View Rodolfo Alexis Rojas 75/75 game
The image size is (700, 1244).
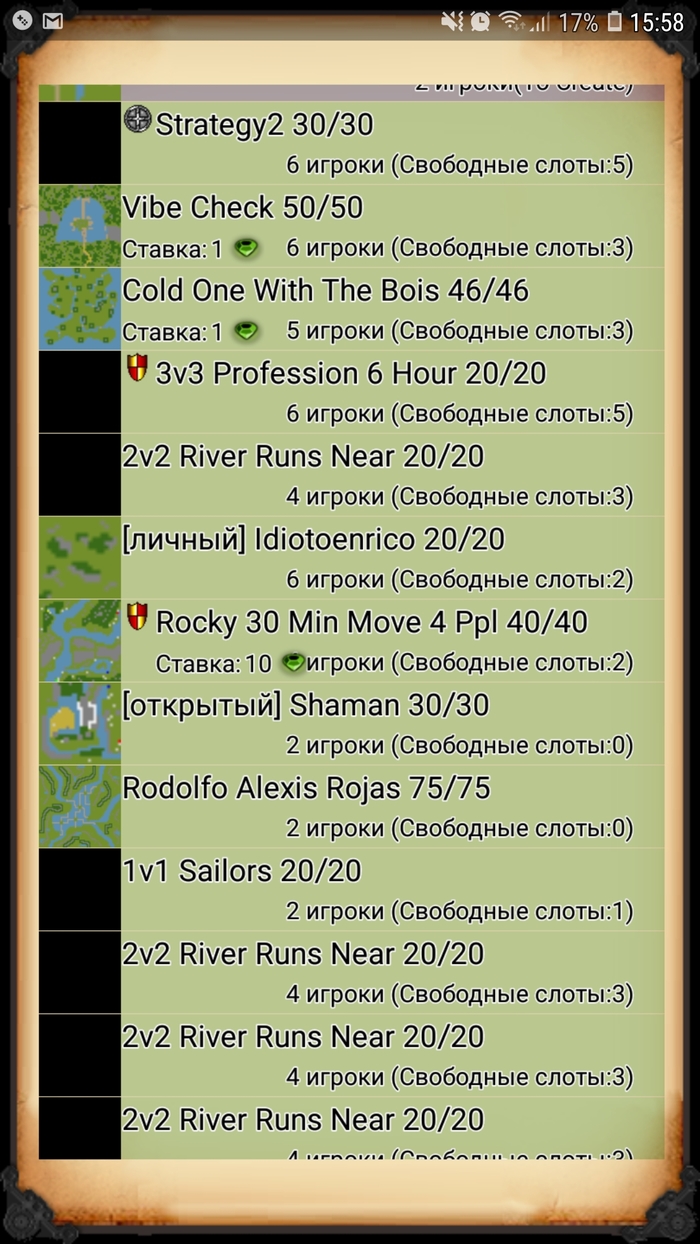pos(306,788)
